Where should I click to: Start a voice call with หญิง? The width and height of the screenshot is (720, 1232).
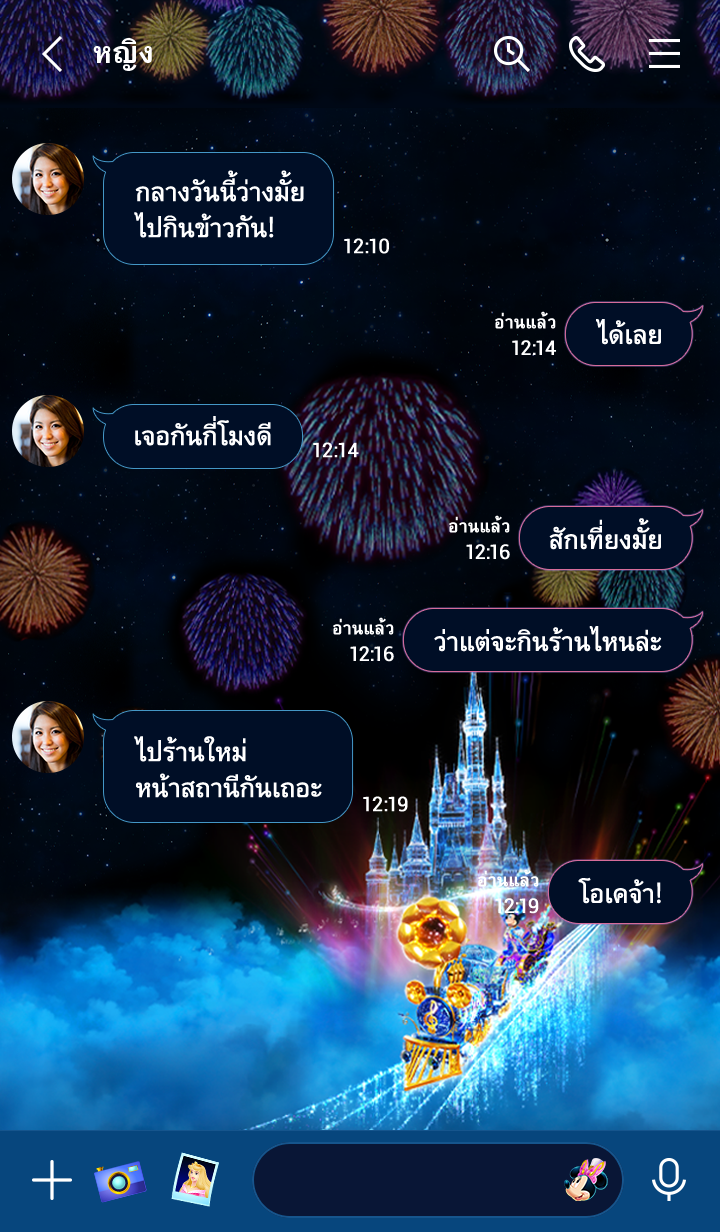[x=587, y=54]
